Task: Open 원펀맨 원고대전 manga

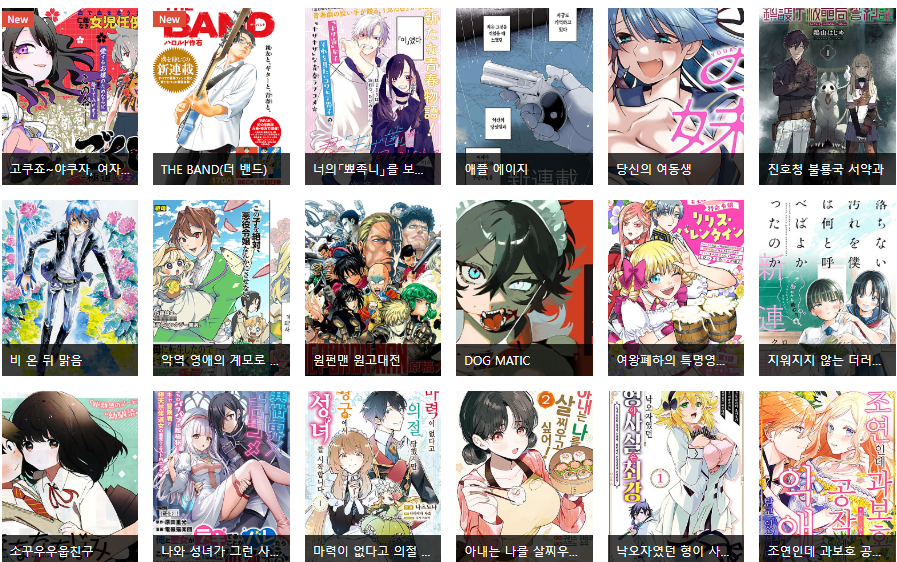Action: tap(372, 287)
